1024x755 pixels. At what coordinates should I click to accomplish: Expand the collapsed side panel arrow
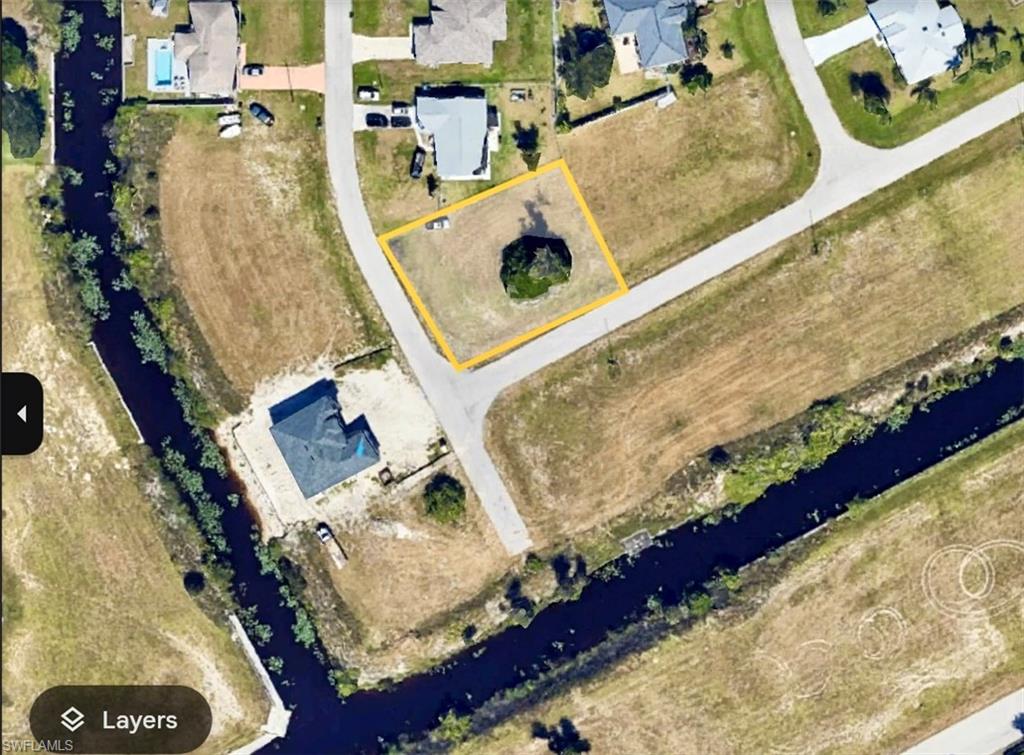click(x=21, y=414)
